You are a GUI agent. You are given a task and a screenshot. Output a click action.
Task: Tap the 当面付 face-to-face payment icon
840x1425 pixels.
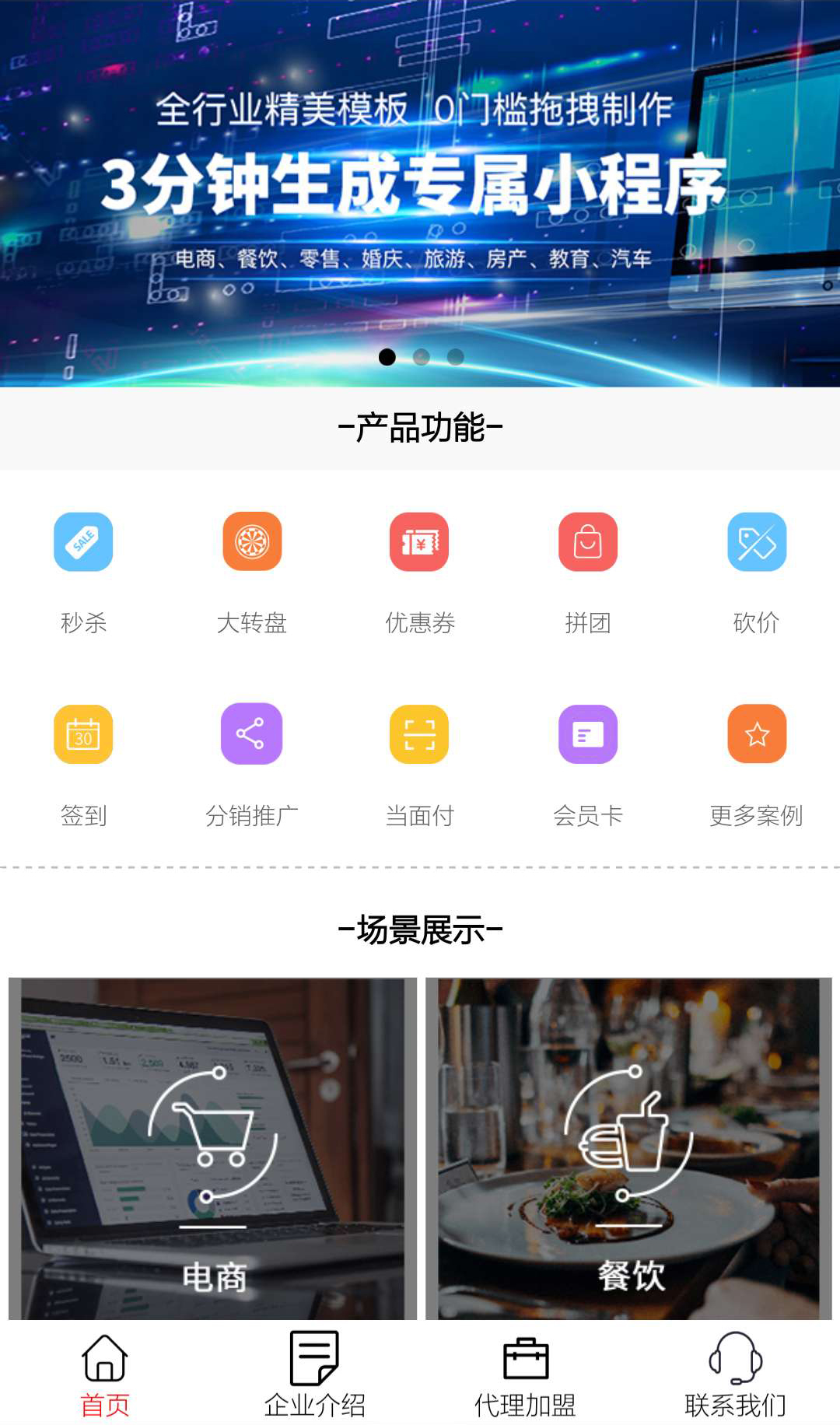(x=419, y=734)
